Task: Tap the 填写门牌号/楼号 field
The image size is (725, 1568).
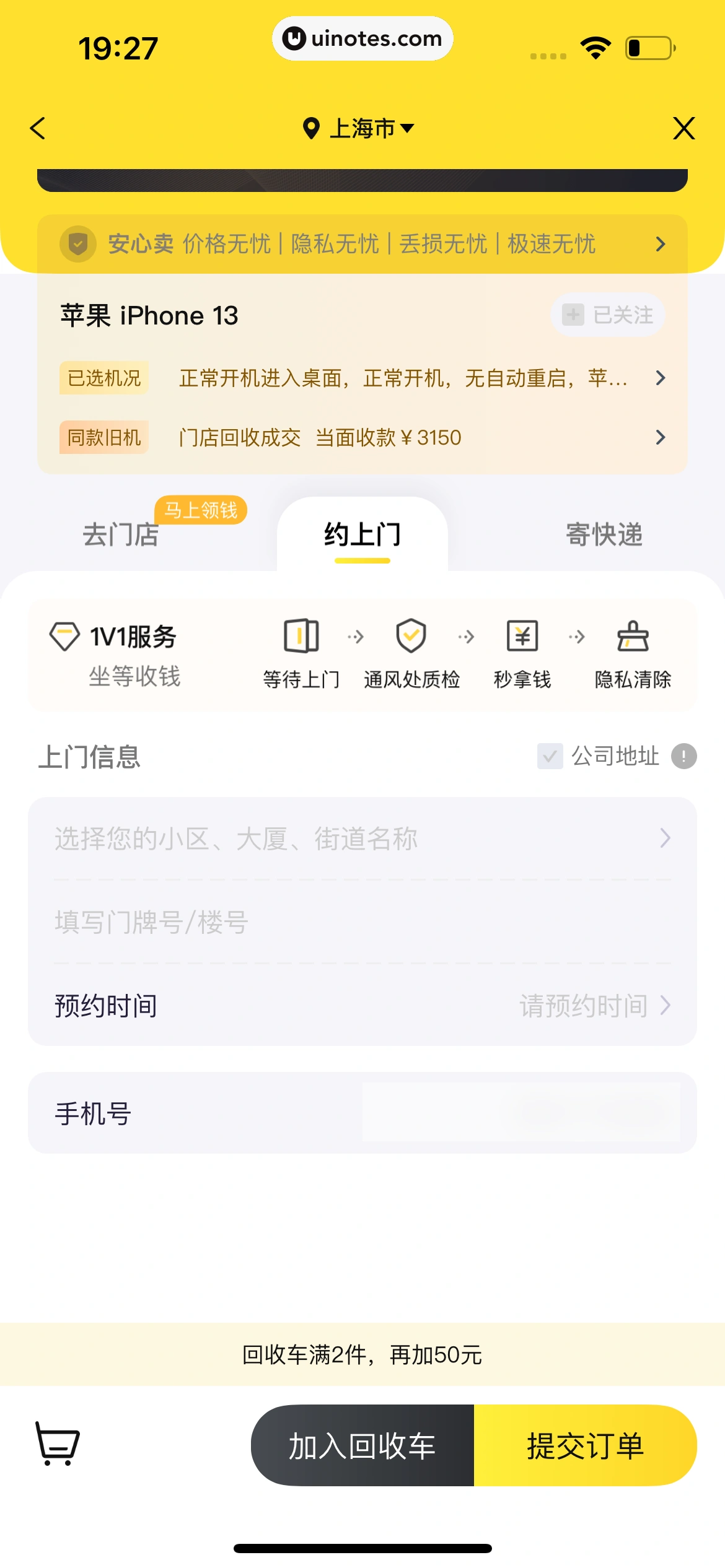Action: (x=362, y=921)
